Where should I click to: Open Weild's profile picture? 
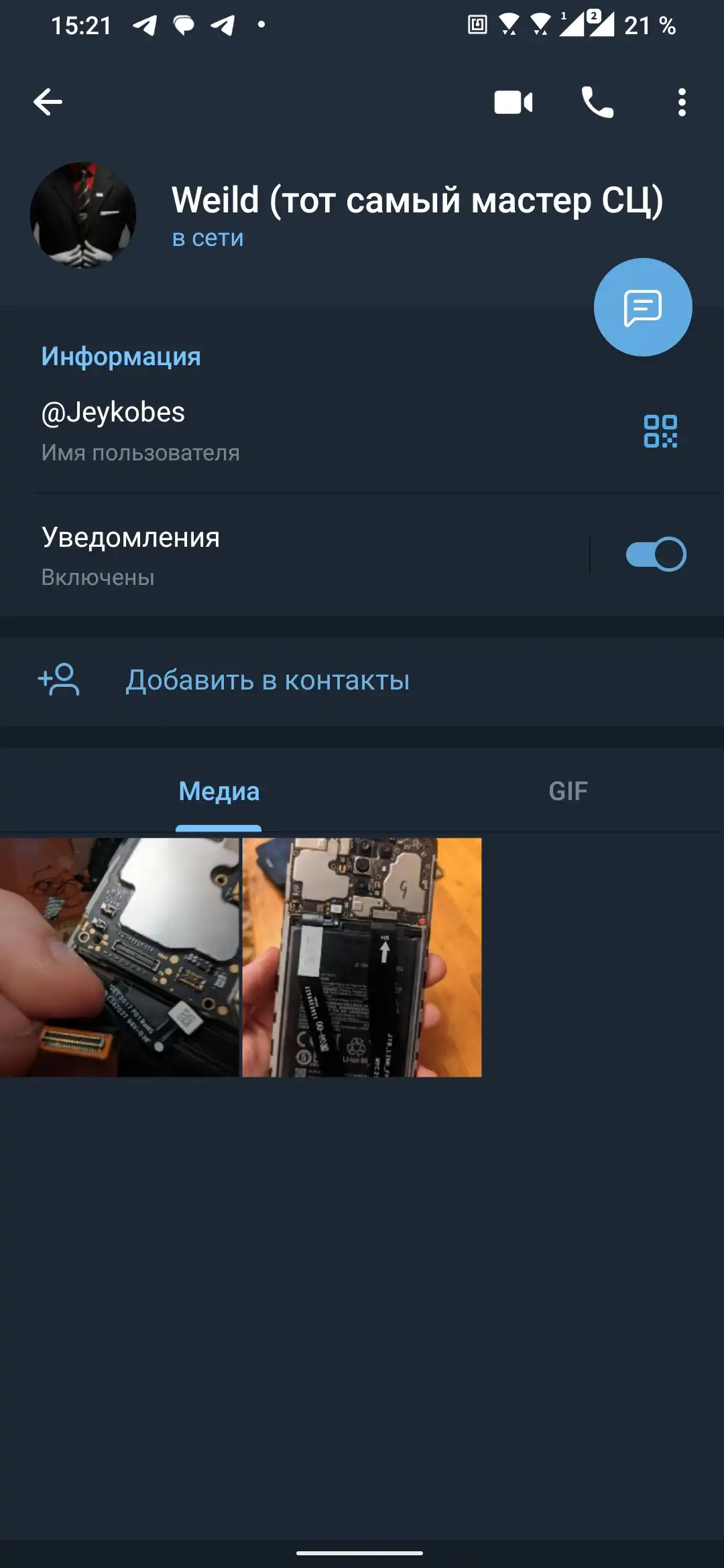click(x=83, y=216)
